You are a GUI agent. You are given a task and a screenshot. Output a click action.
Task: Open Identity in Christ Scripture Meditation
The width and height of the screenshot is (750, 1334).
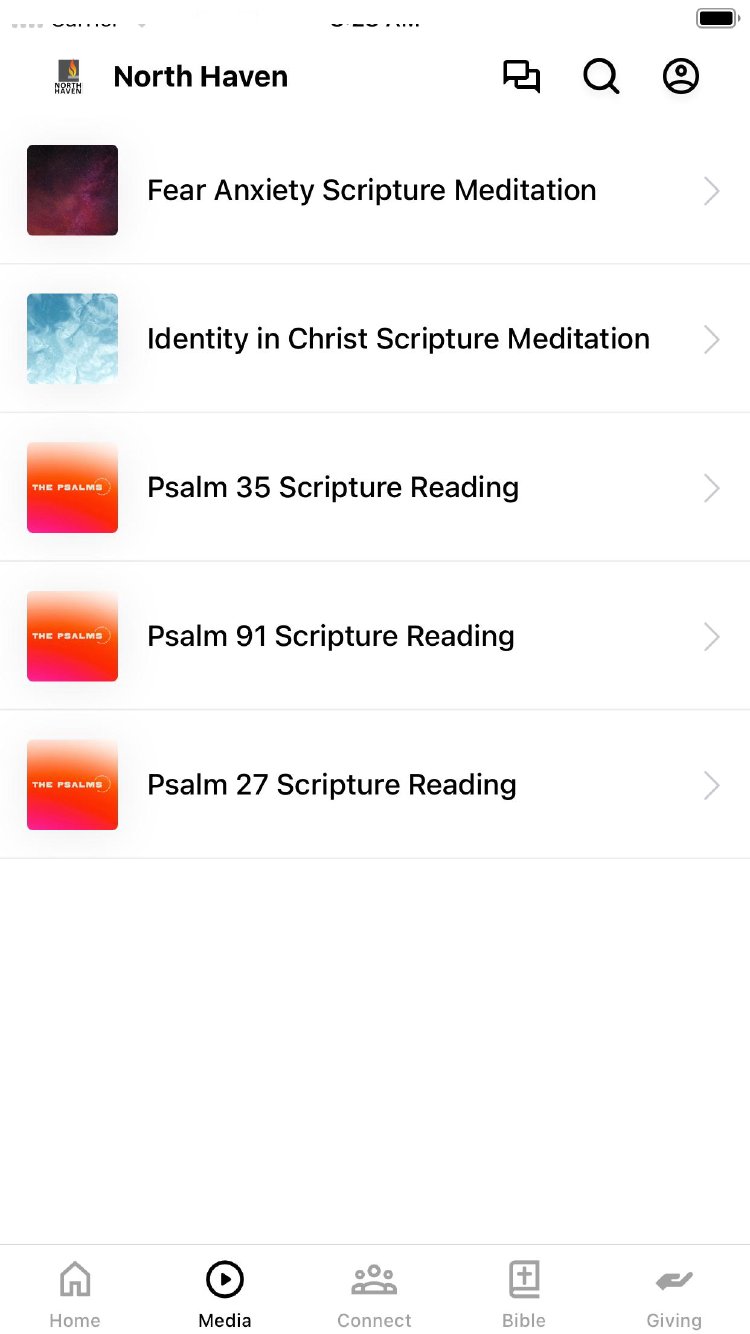click(398, 339)
